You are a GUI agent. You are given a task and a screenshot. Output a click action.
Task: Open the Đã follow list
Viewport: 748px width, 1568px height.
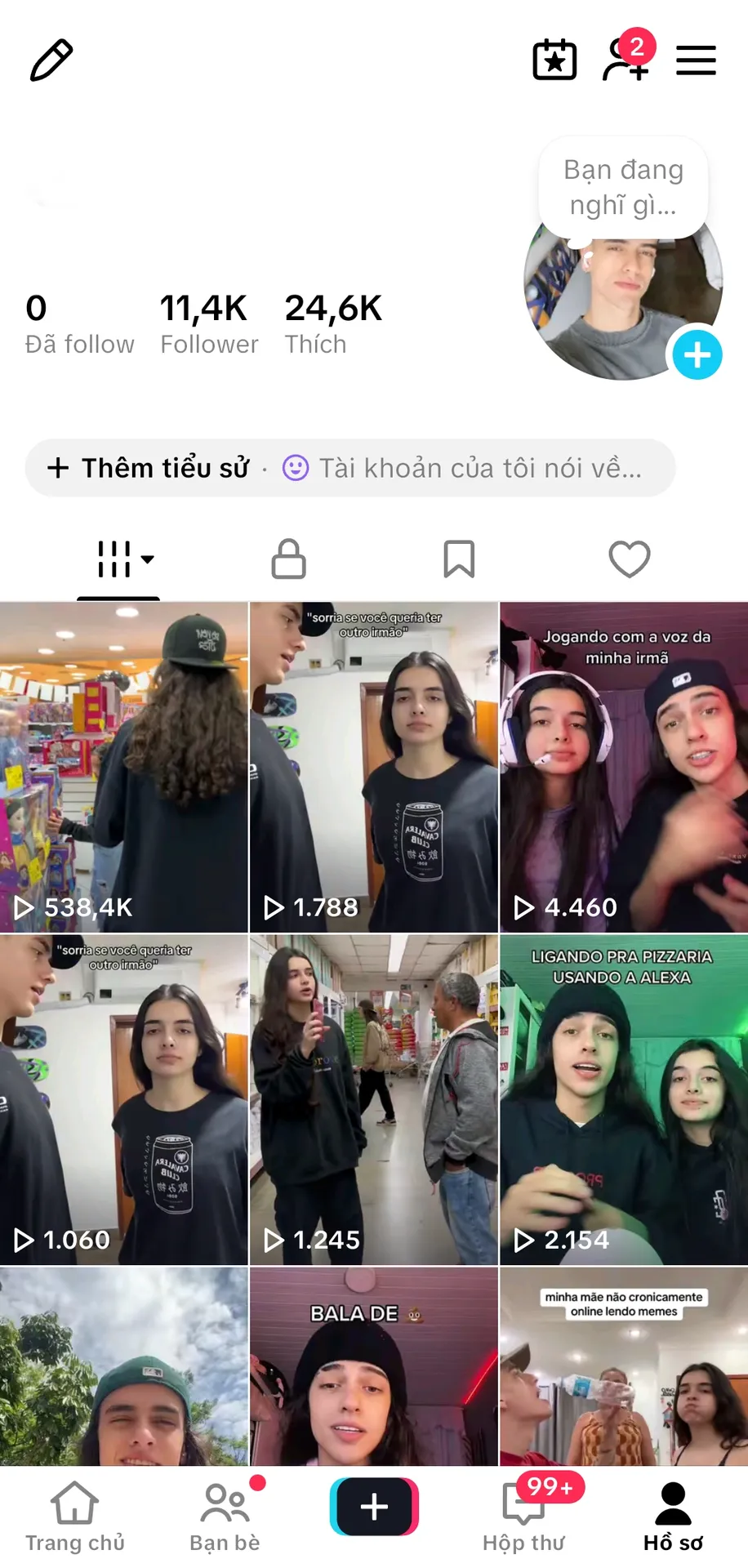(x=79, y=324)
